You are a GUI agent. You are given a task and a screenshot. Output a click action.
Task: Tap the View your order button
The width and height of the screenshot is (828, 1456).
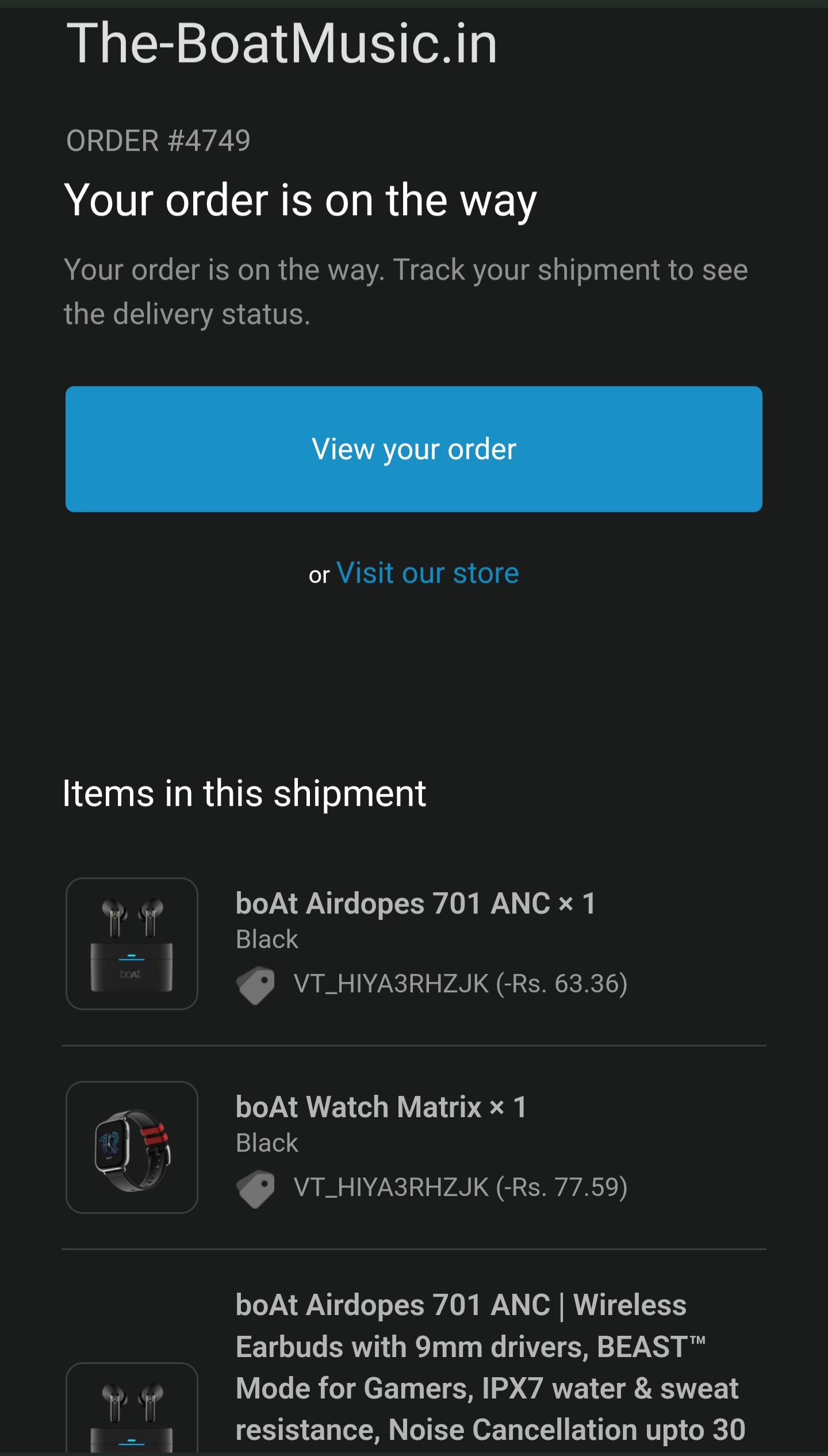point(414,449)
